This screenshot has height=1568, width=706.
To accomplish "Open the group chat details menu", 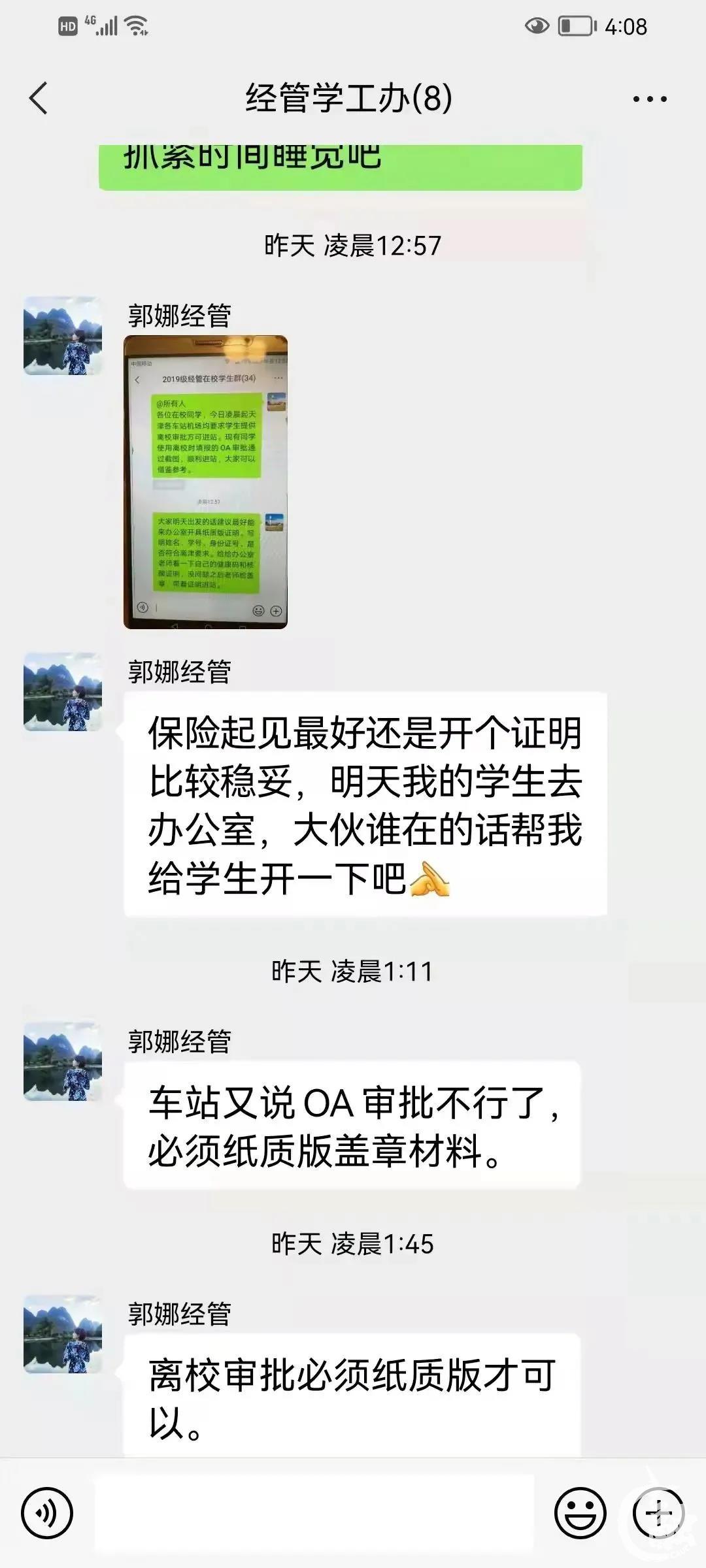I will pyautogui.click(x=649, y=99).
